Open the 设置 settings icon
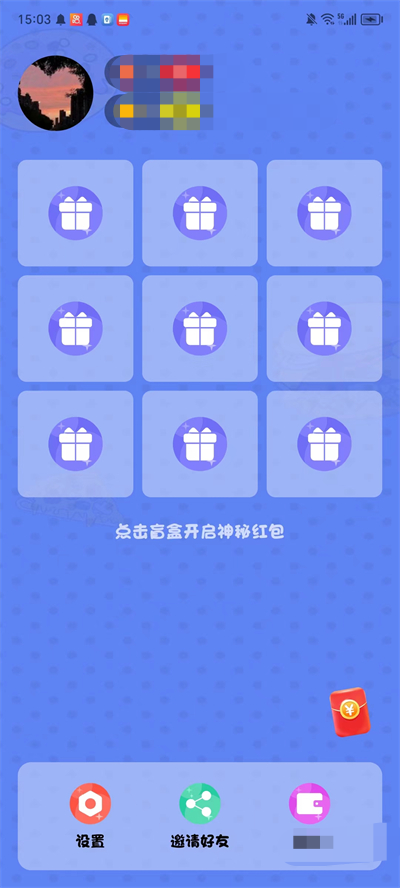 [90, 804]
